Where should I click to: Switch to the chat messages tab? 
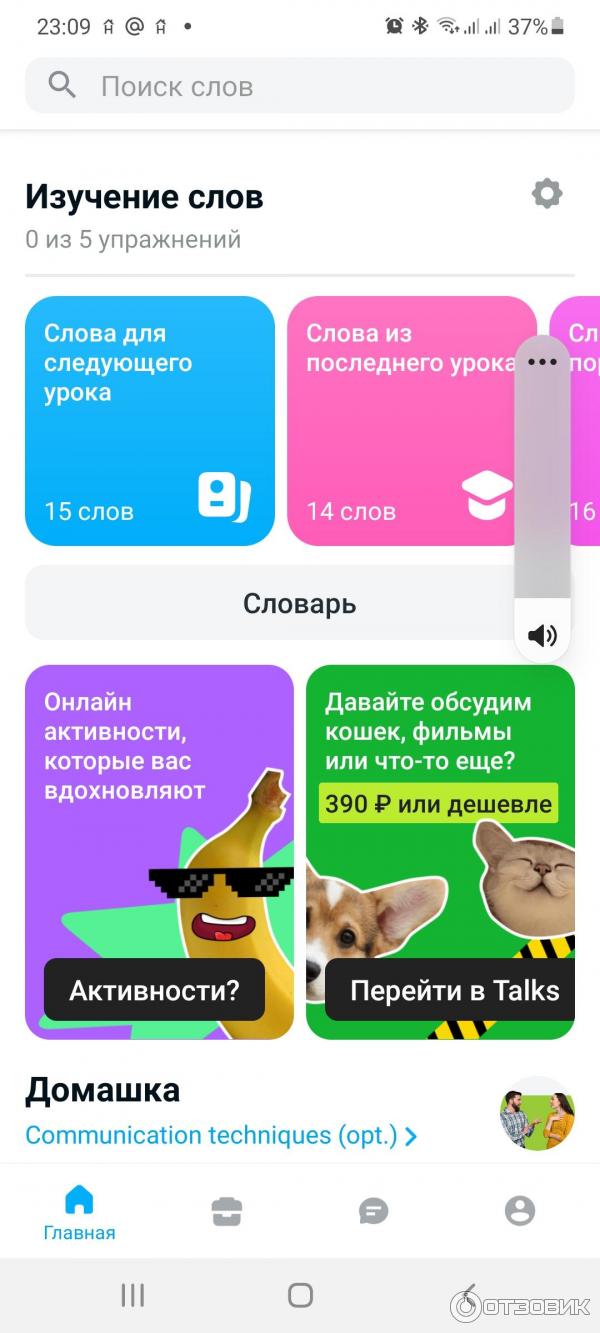coord(373,1212)
